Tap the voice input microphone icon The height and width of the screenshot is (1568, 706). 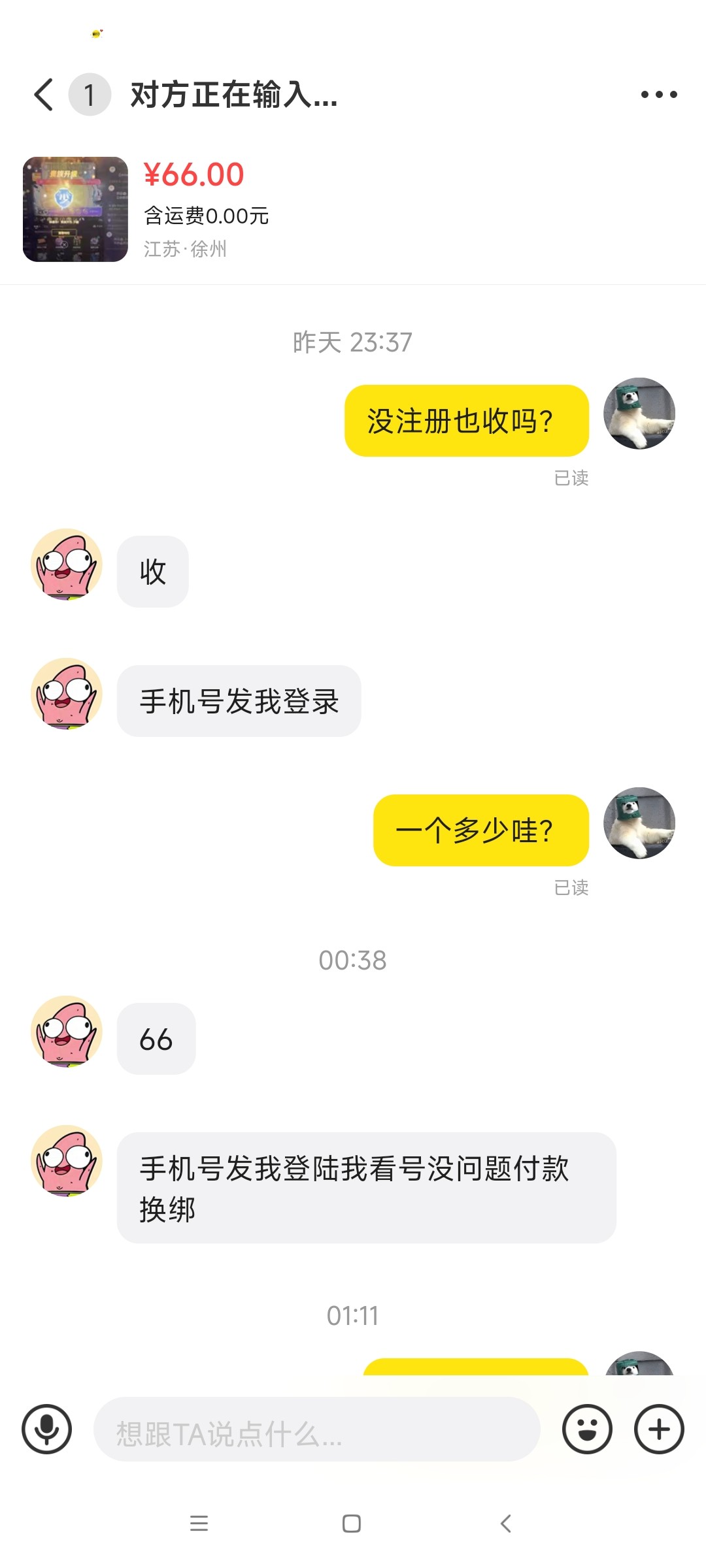coord(46,1429)
